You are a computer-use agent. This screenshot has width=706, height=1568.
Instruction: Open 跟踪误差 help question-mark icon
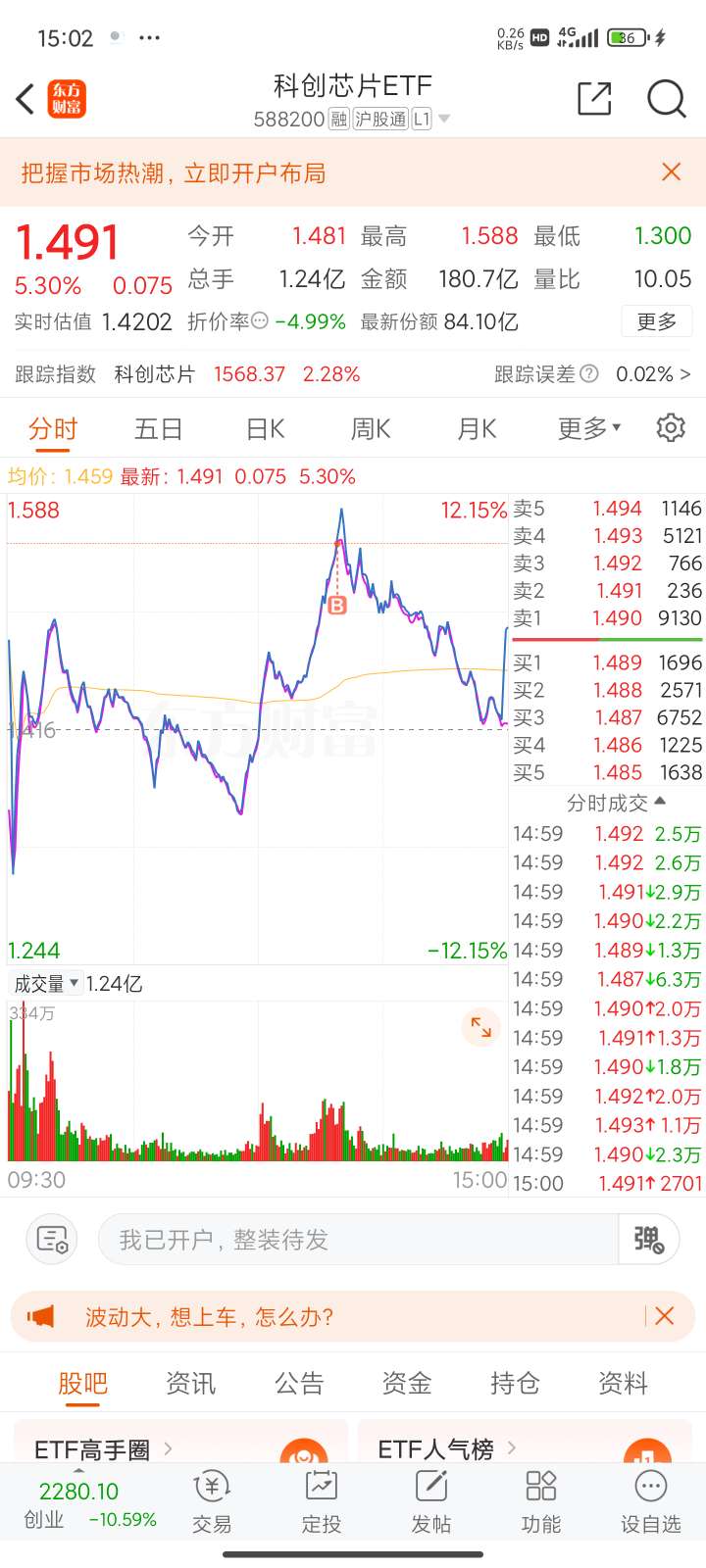[588, 373]
